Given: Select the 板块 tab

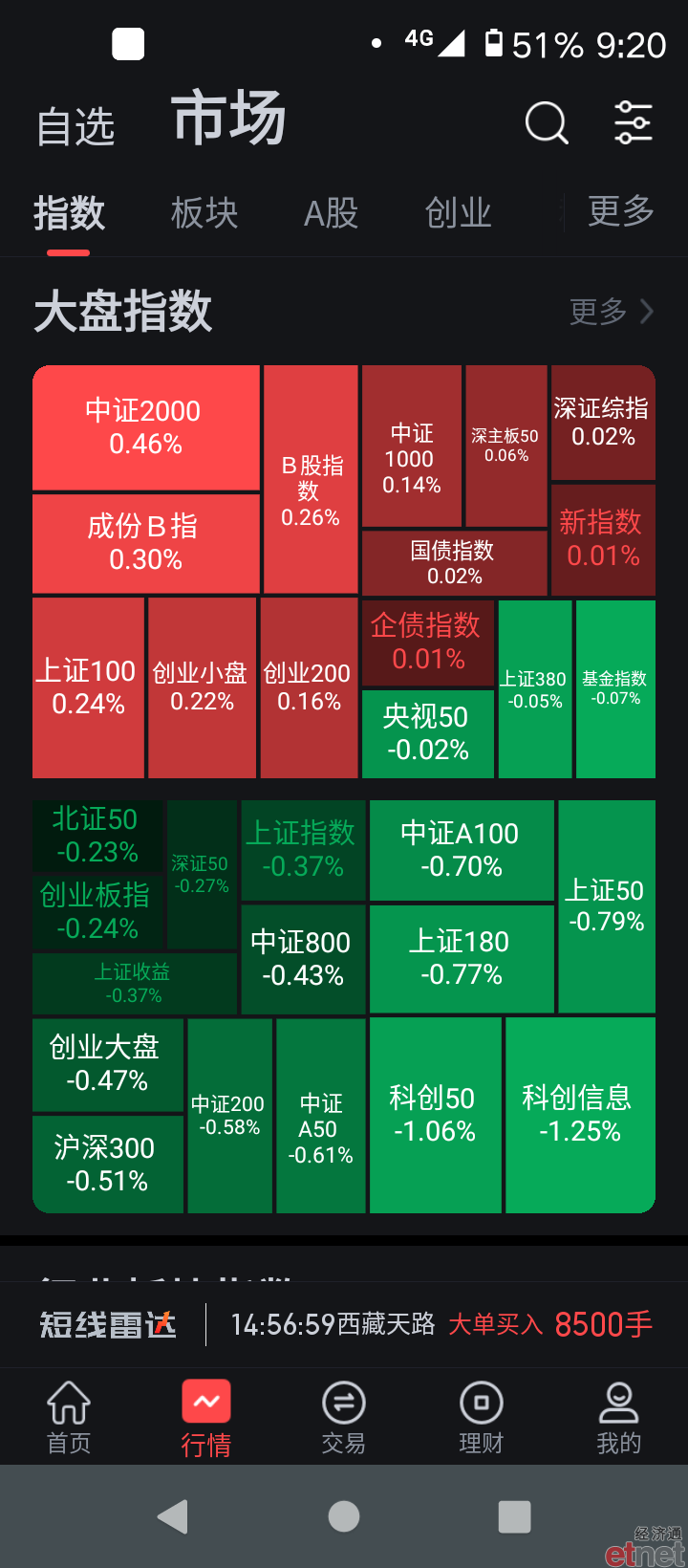Looking at the screenshot, I should 204,213.
